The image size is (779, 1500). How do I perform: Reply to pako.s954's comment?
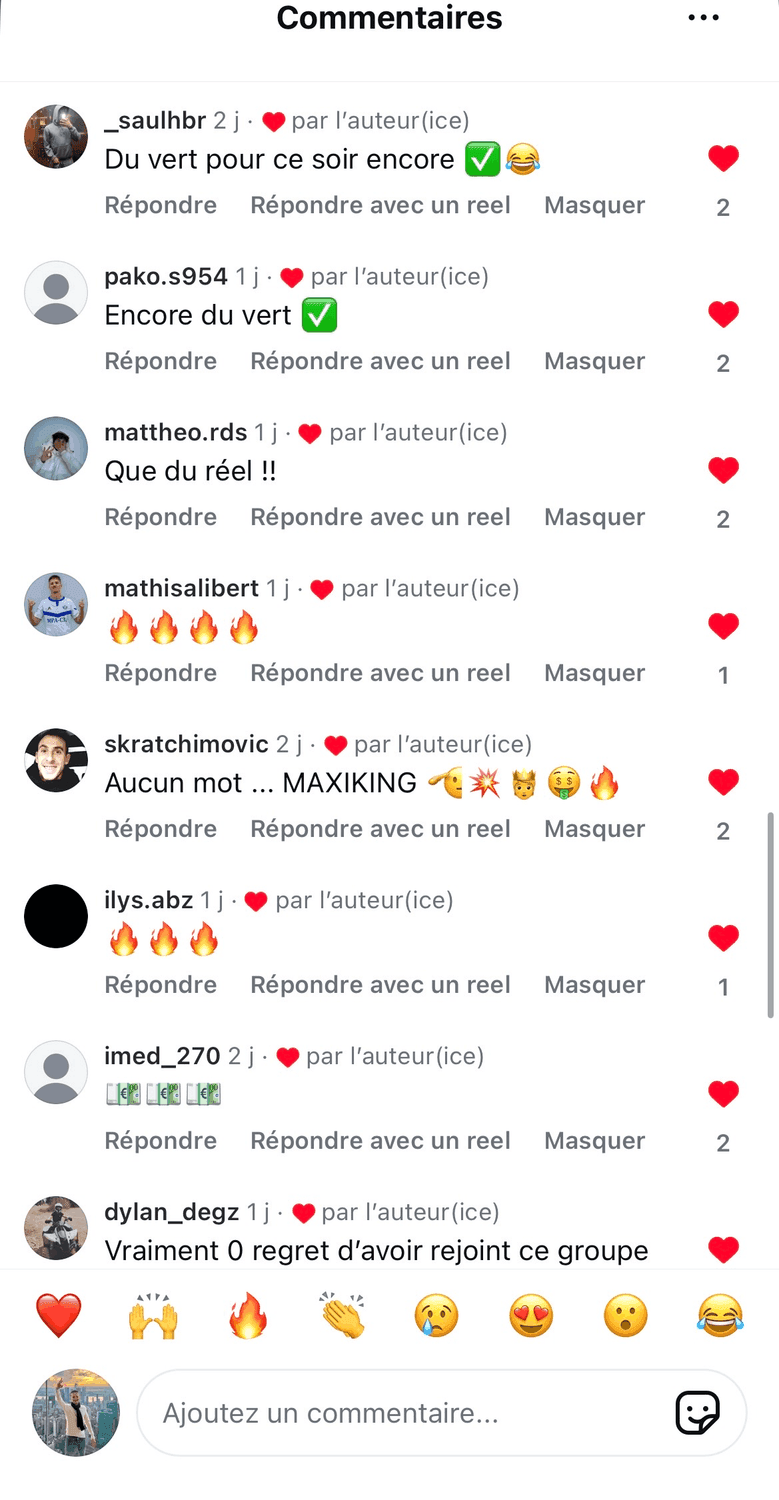pos(160,361)
